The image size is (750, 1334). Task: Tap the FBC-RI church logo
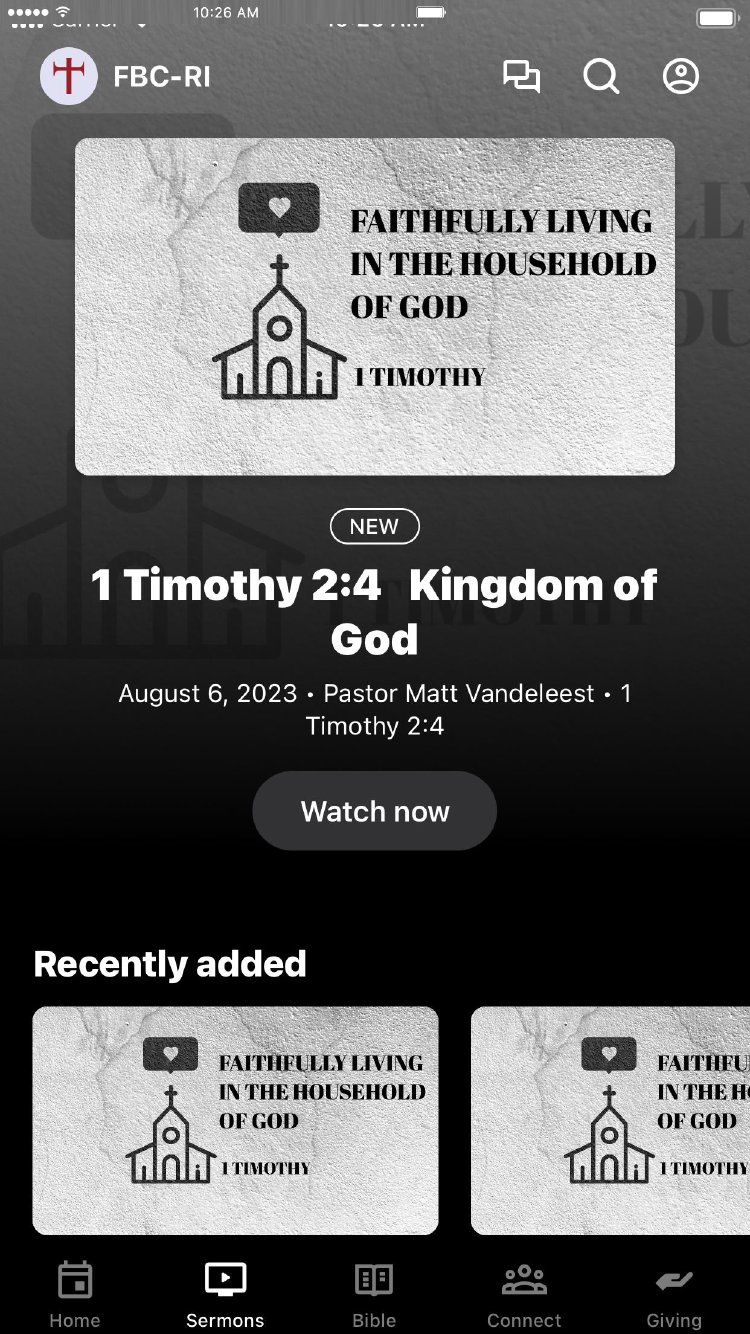(69, 77)
